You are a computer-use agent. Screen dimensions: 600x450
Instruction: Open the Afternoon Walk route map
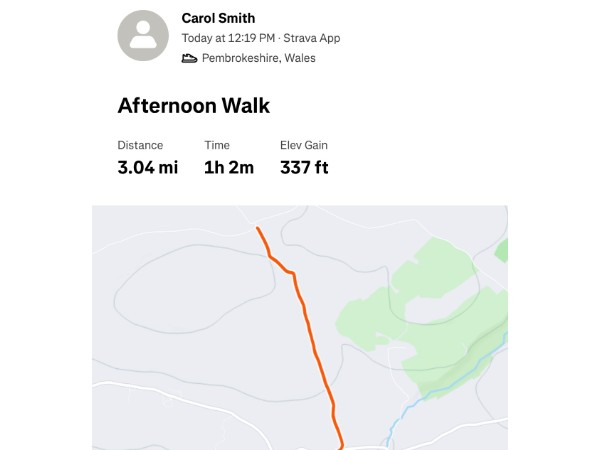[300, 328]
